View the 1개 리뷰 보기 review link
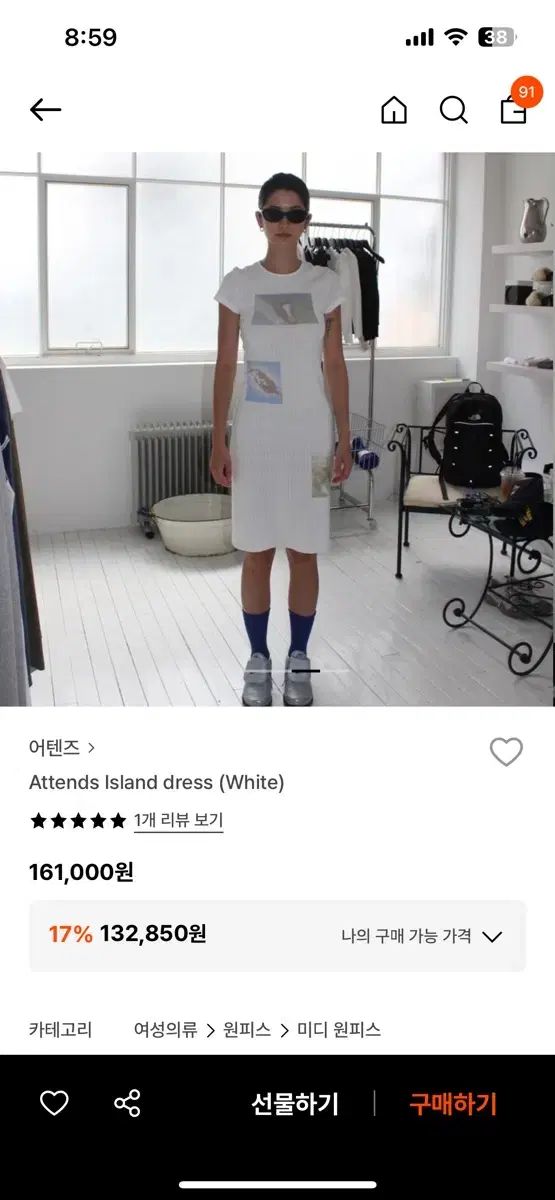Viewport: 555px width, 1200px height. pyautogui.click(x=179, y=821)
